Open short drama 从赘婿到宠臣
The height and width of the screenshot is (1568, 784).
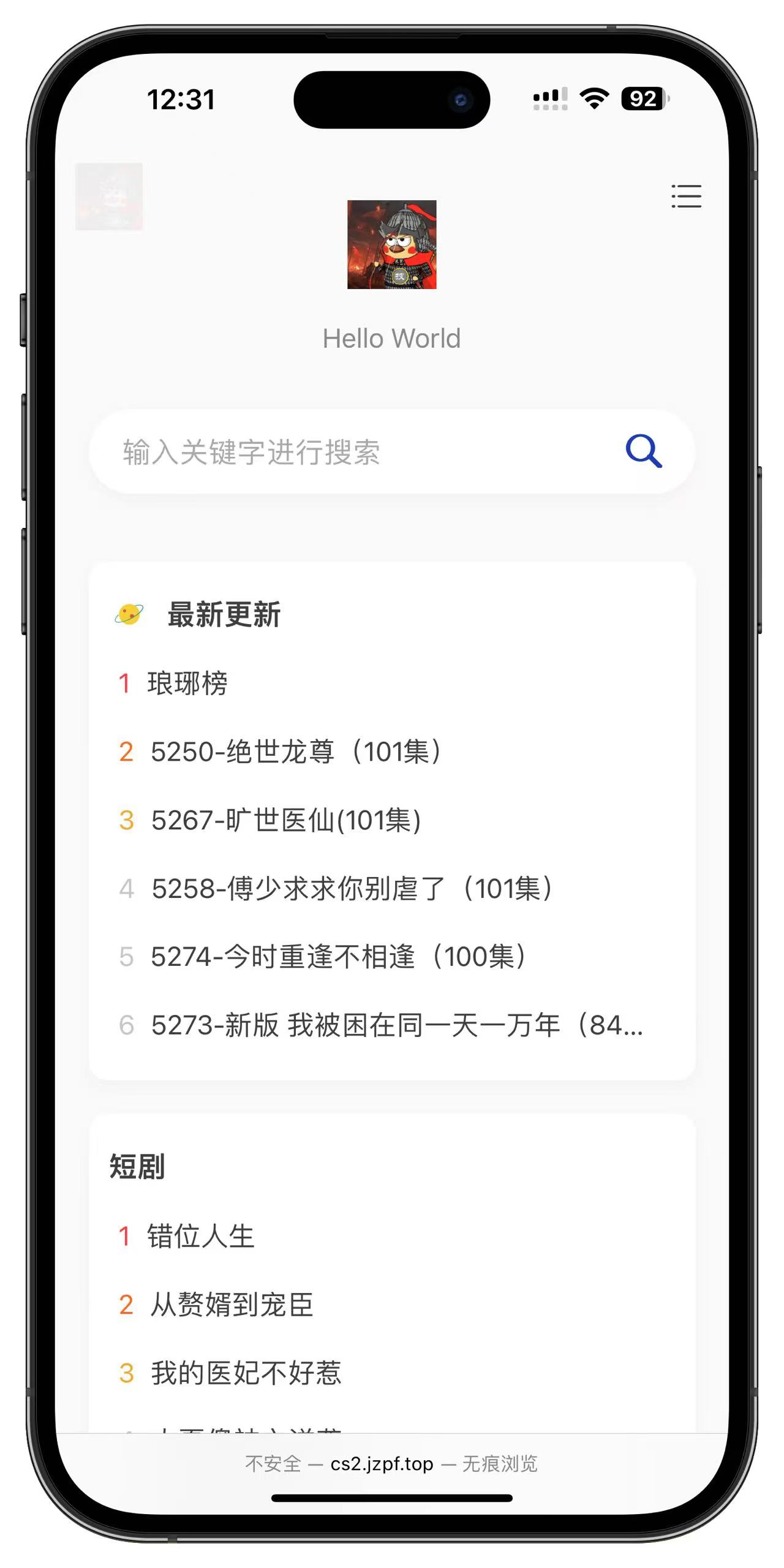point(232,1305)
